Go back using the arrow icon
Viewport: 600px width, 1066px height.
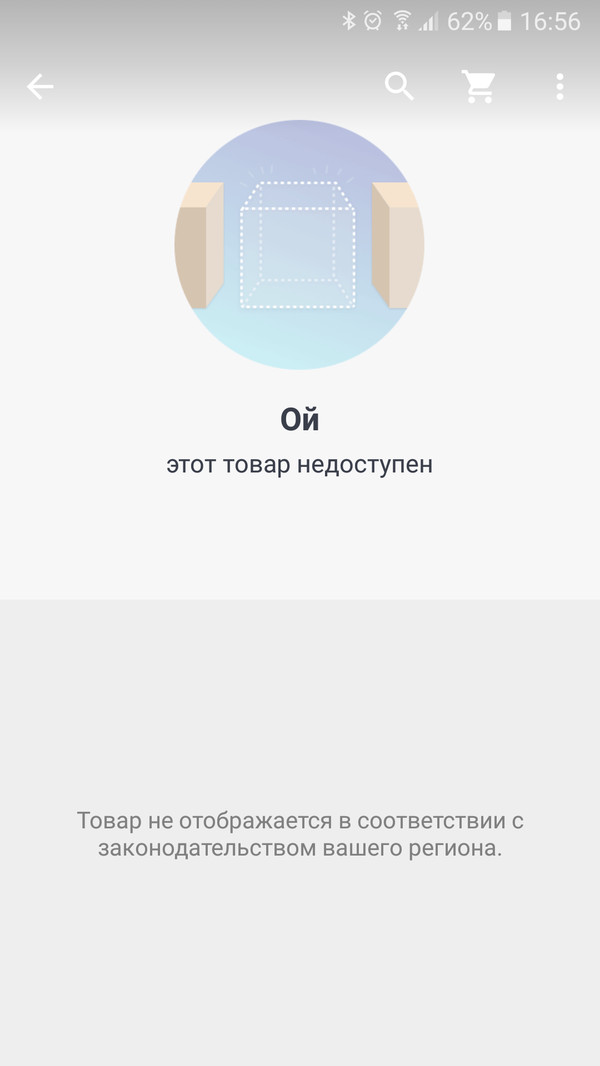click(x=40, y=87)
